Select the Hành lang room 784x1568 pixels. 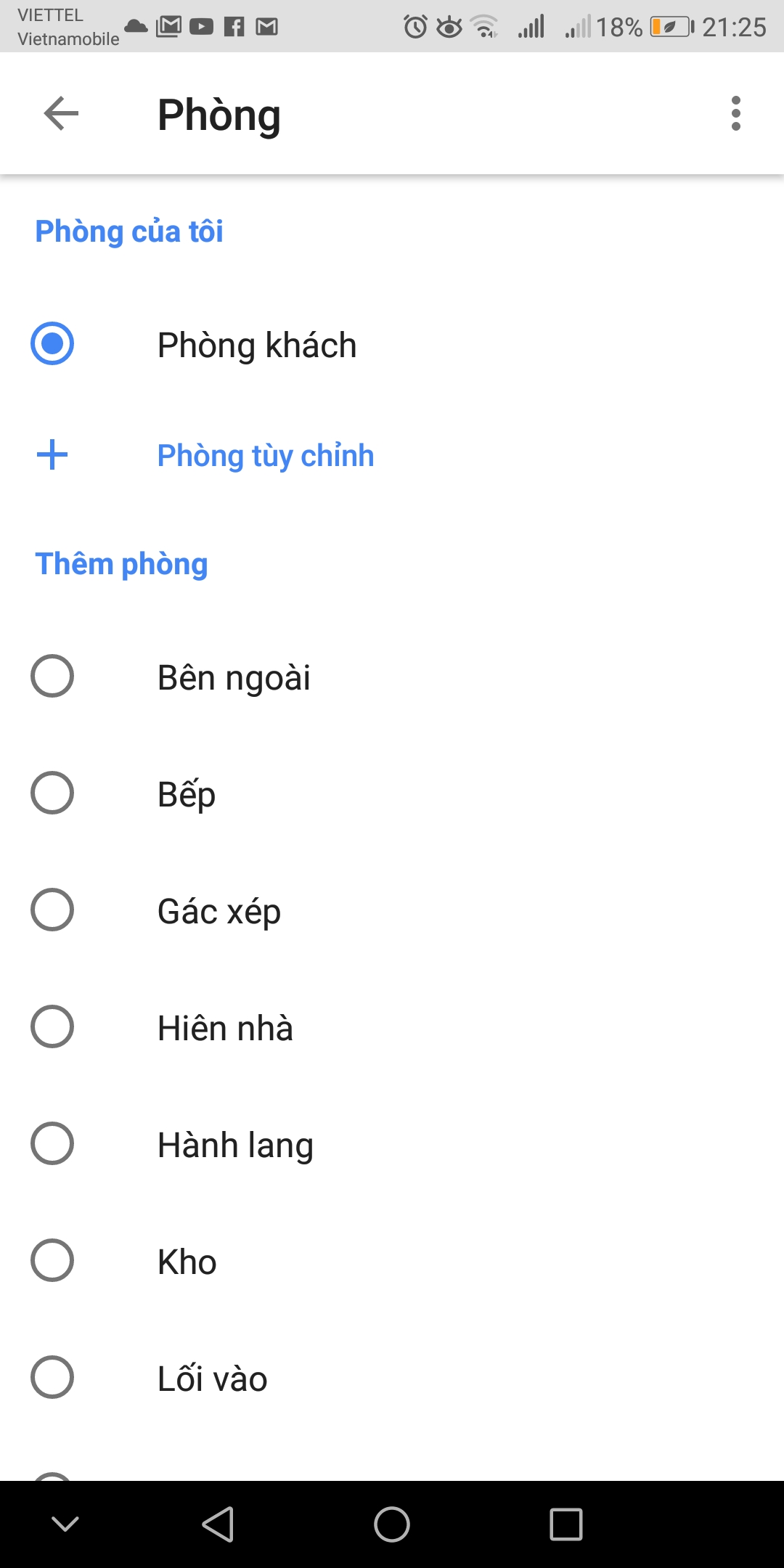[x=52, y=1144]
